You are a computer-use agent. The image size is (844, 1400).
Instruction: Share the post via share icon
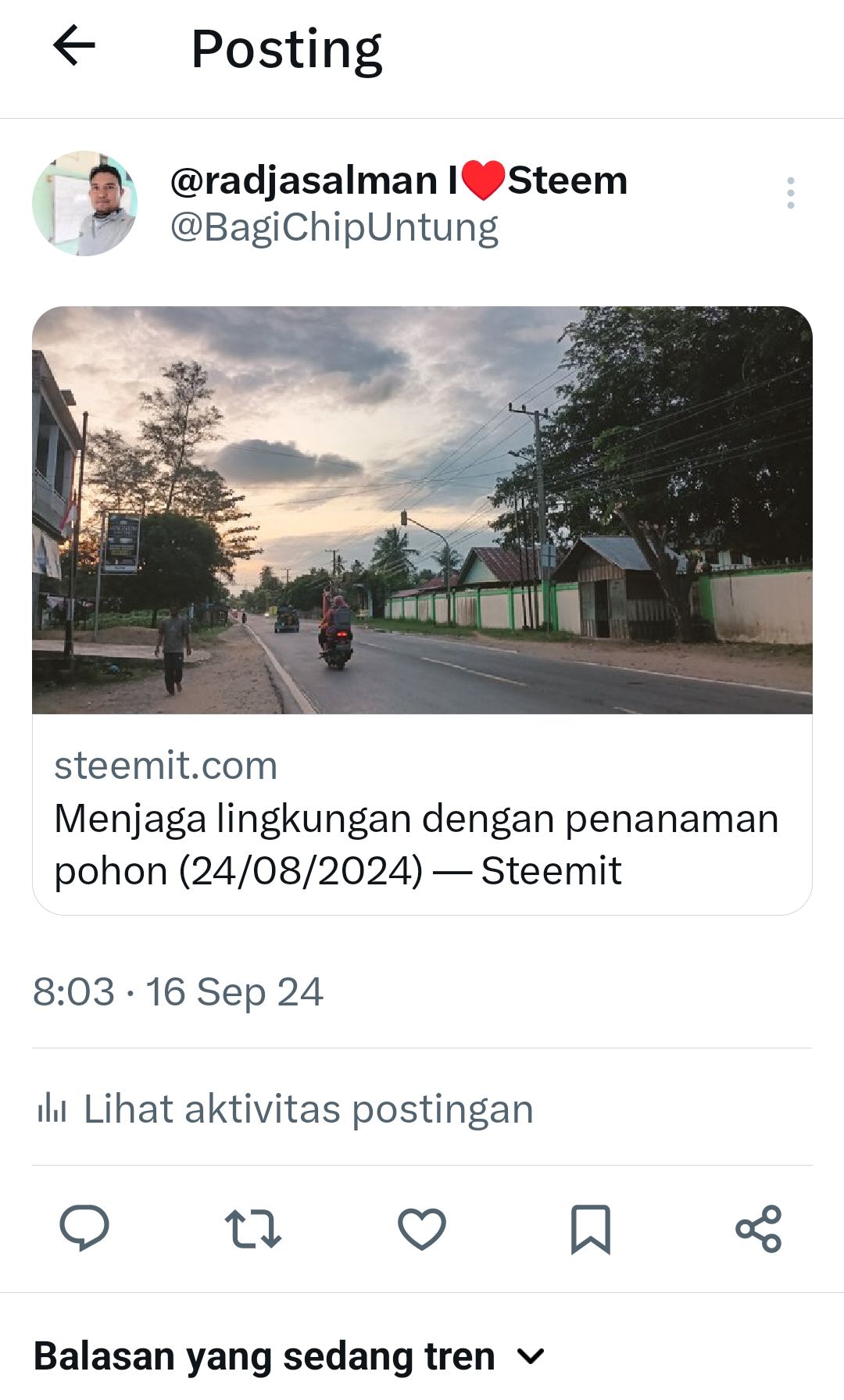tap(759, 1229)
